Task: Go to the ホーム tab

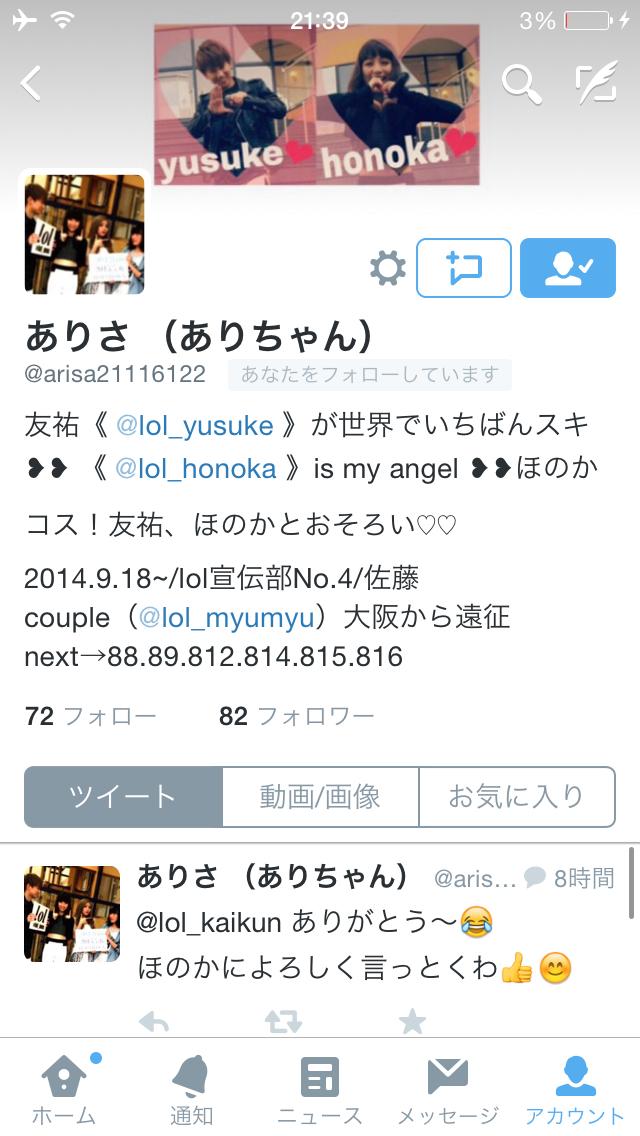Action: [x=64, y=1090]
